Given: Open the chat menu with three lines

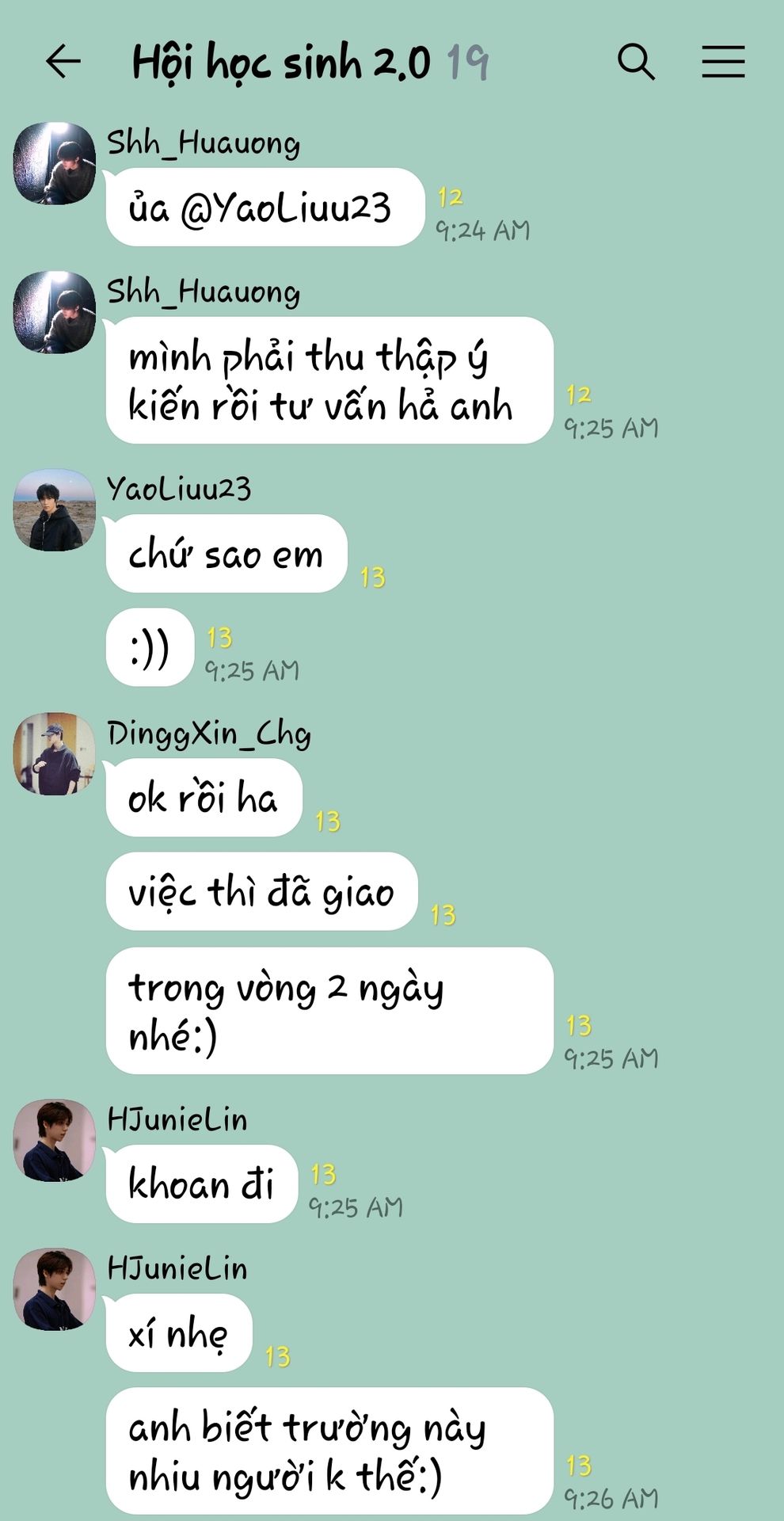Looking at the screenshot, I should (723, 61).
